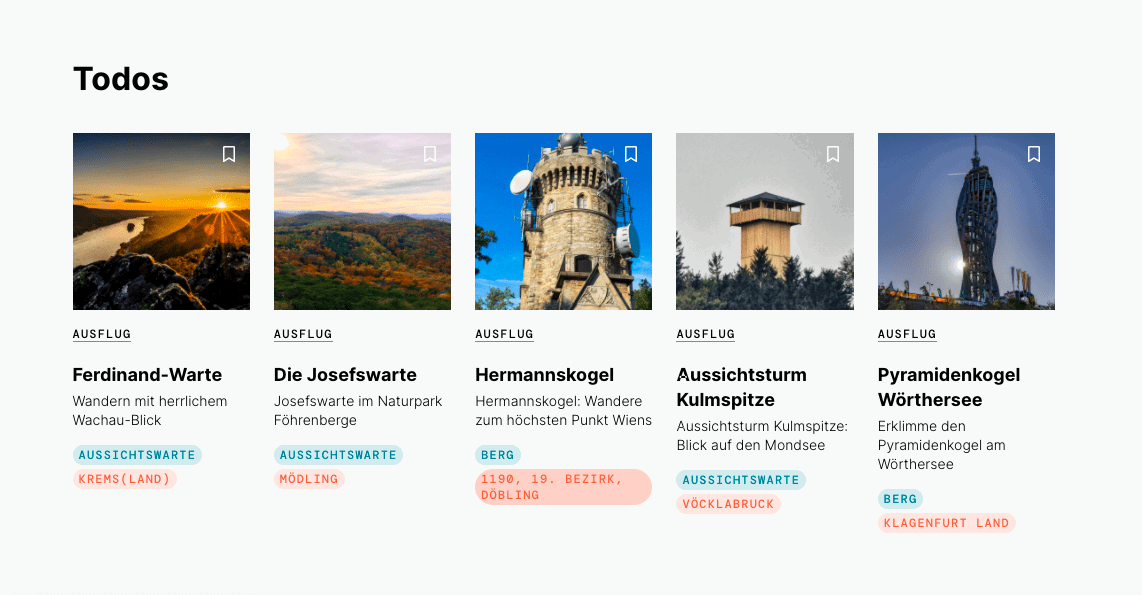Select the 1190, 19. Bezirk, Döbling tag
The width and height of the screenshot is (1142, 595).
point(563,487)
